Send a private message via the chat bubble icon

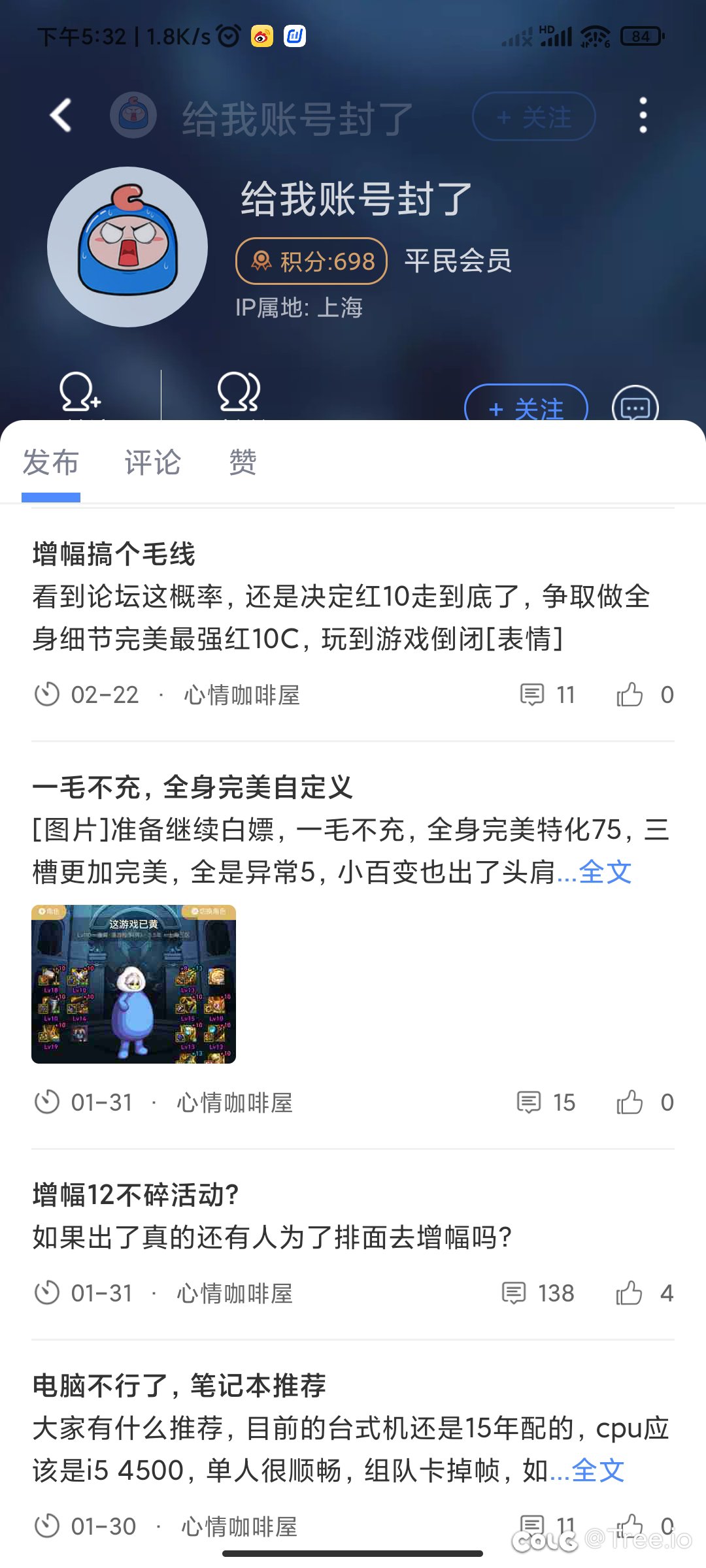[x=635, y=406]
